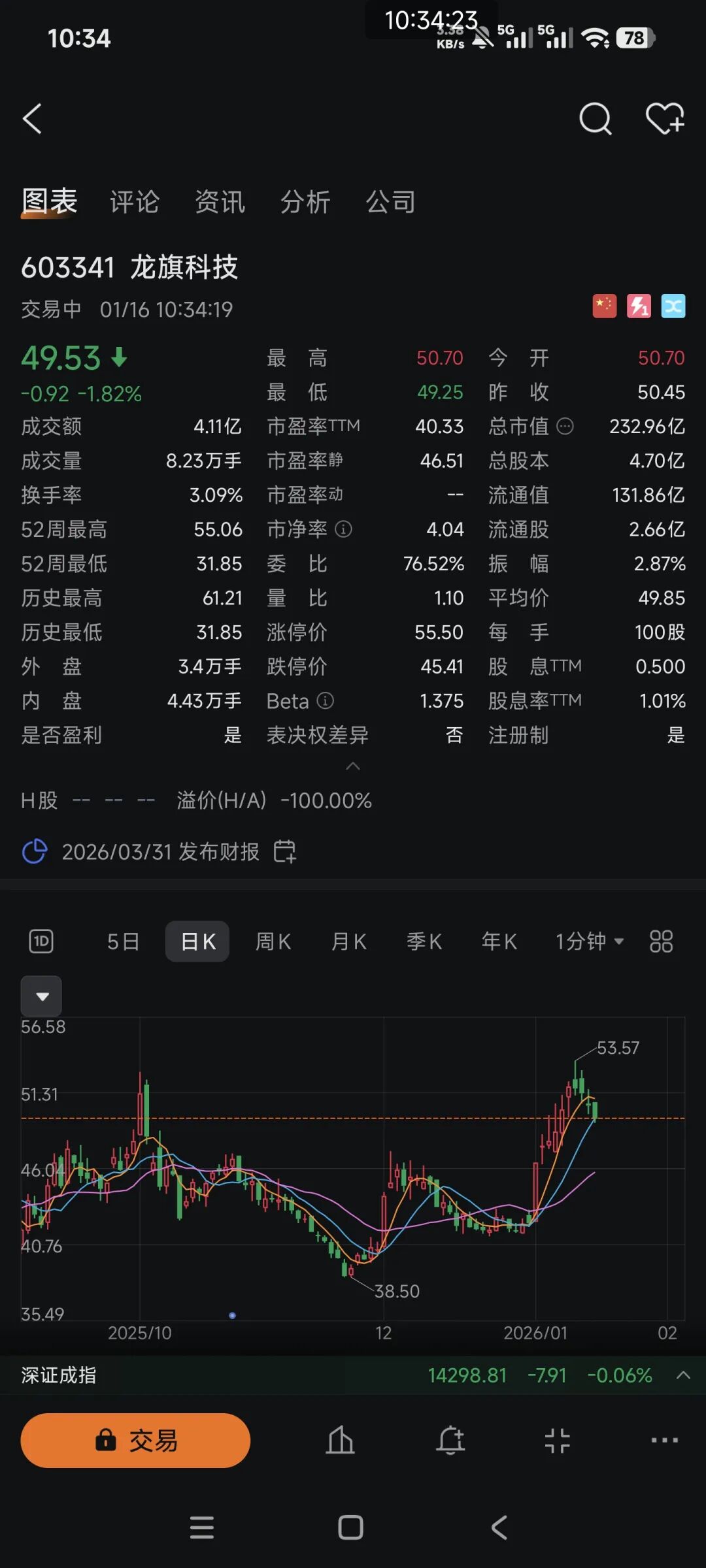The height and width of the screenshot is (1568, 706).
Task: Tap the Level-1 lightning quote icon
Action: tap(639, 306)
